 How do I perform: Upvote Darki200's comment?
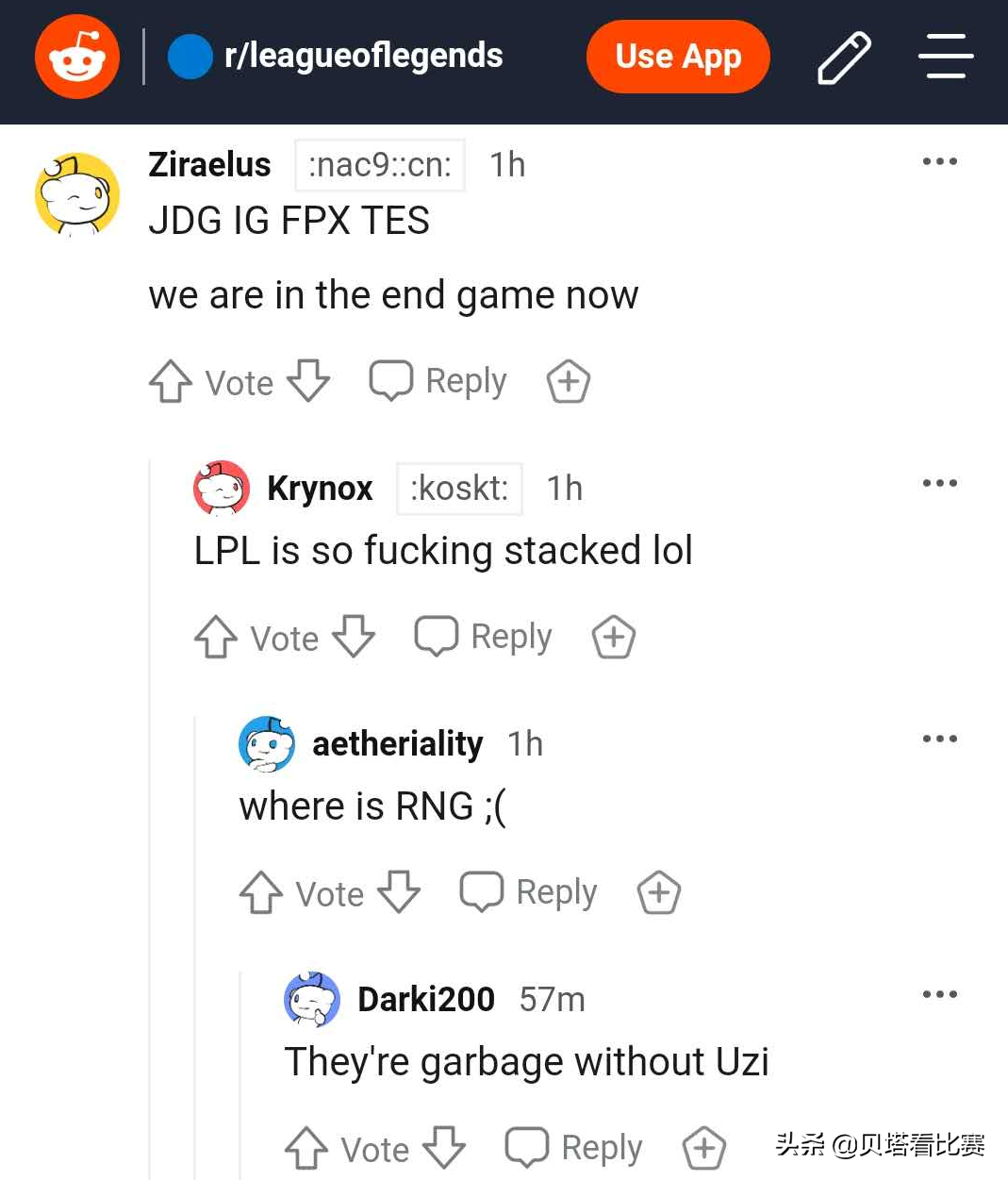306,1149
